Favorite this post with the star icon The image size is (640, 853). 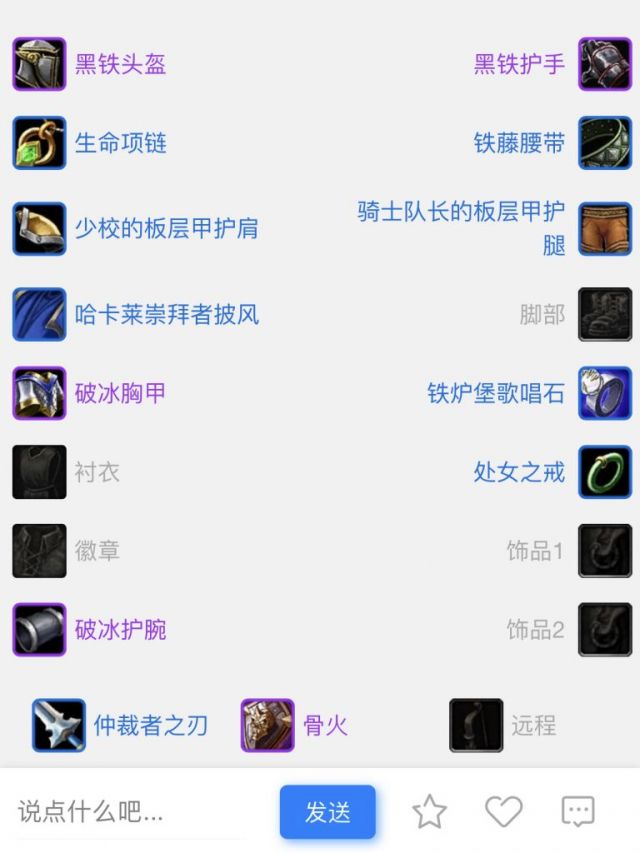[429, 811]
